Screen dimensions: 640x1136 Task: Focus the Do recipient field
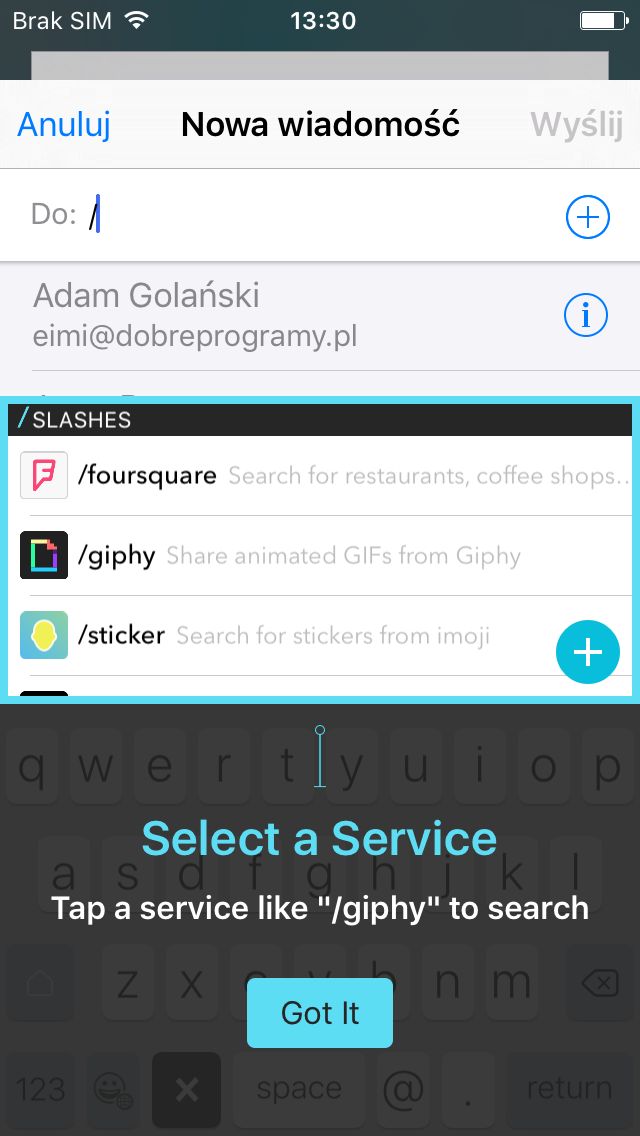point(319,216)
